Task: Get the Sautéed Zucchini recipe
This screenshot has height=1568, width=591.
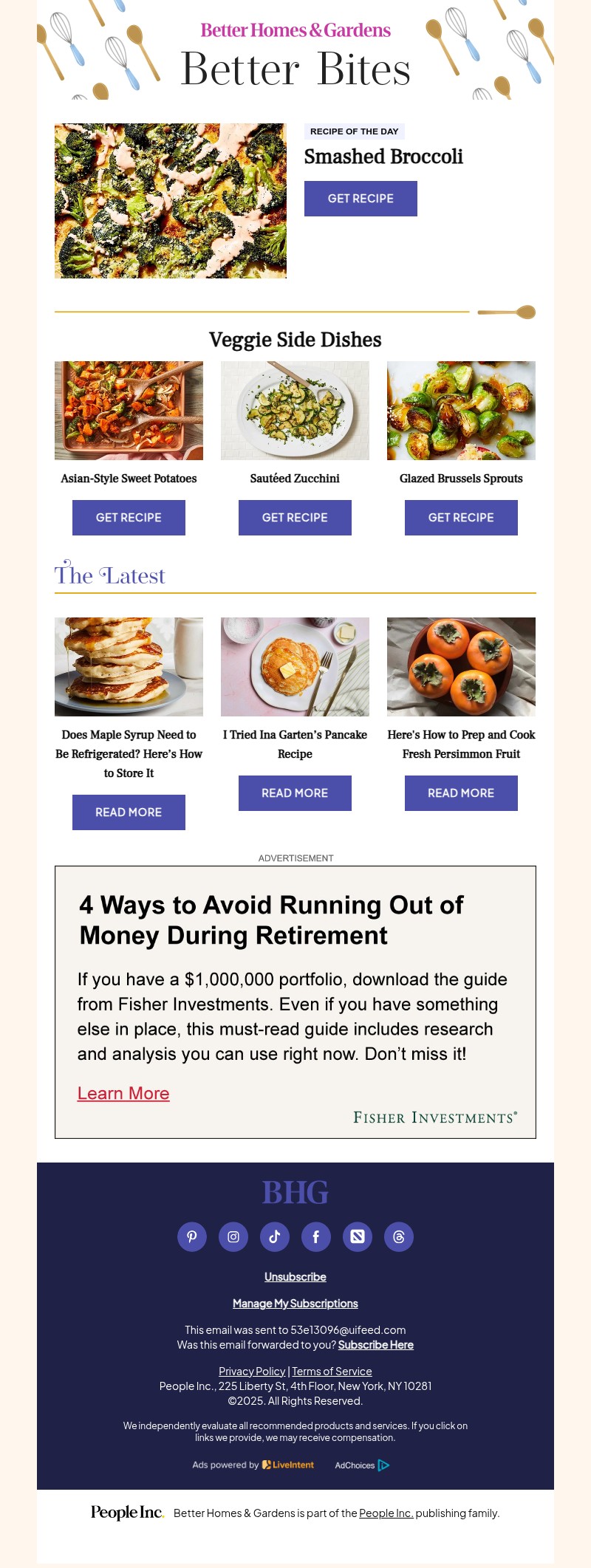Action: 295,518
